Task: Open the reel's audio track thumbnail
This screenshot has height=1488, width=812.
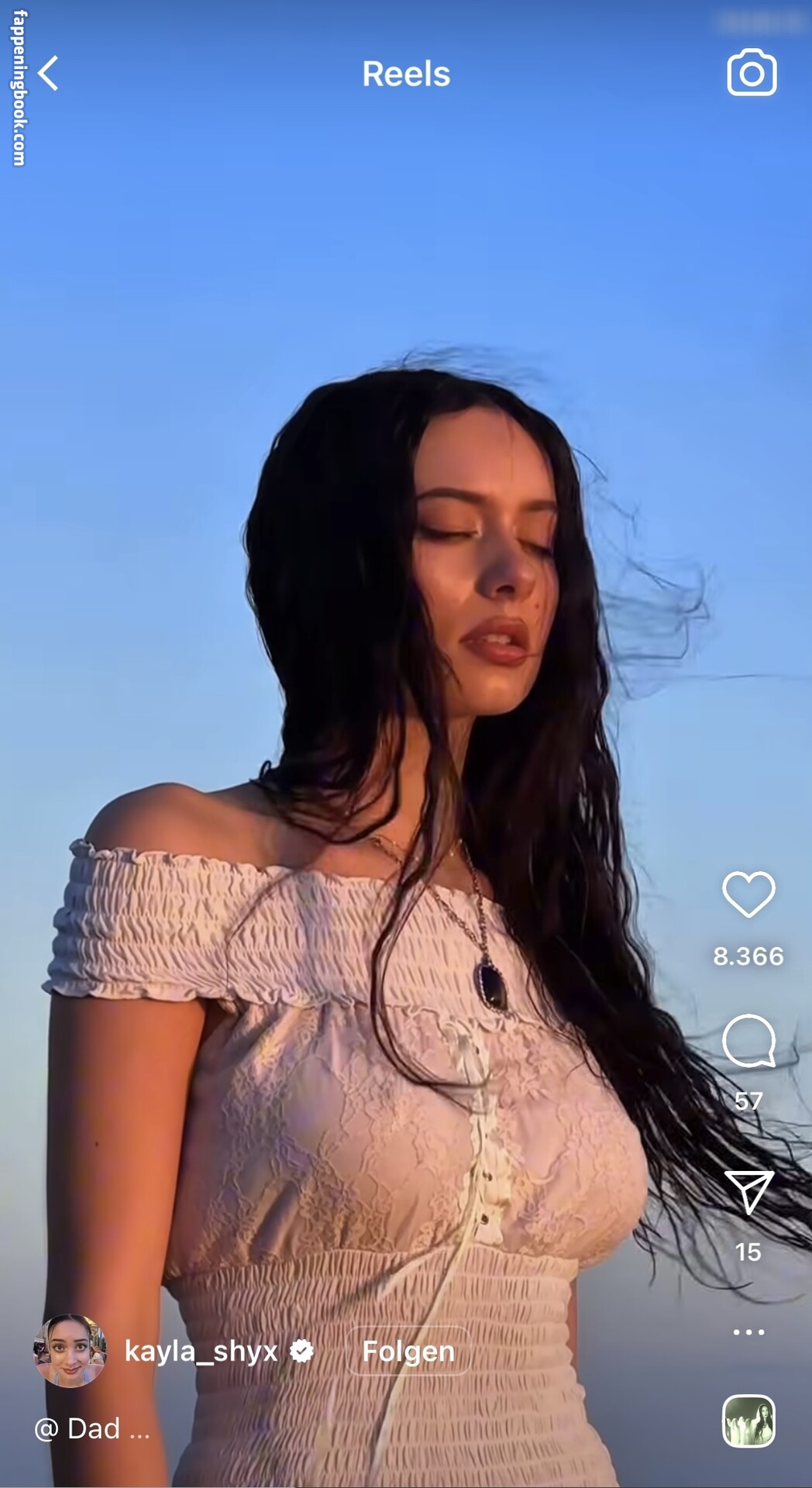Action: pyautogui.click(x=748, y=1421)
